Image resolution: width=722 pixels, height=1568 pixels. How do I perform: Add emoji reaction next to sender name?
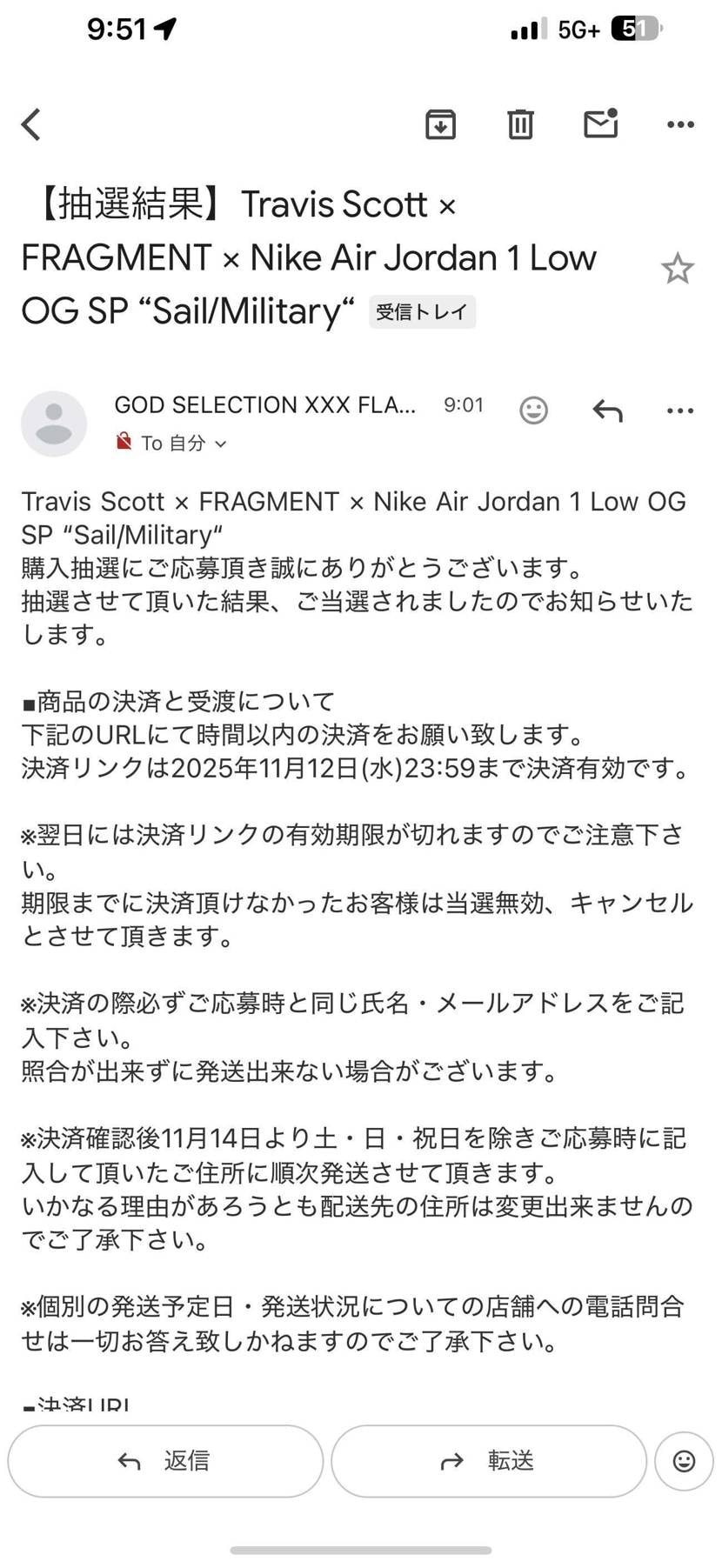533,410
